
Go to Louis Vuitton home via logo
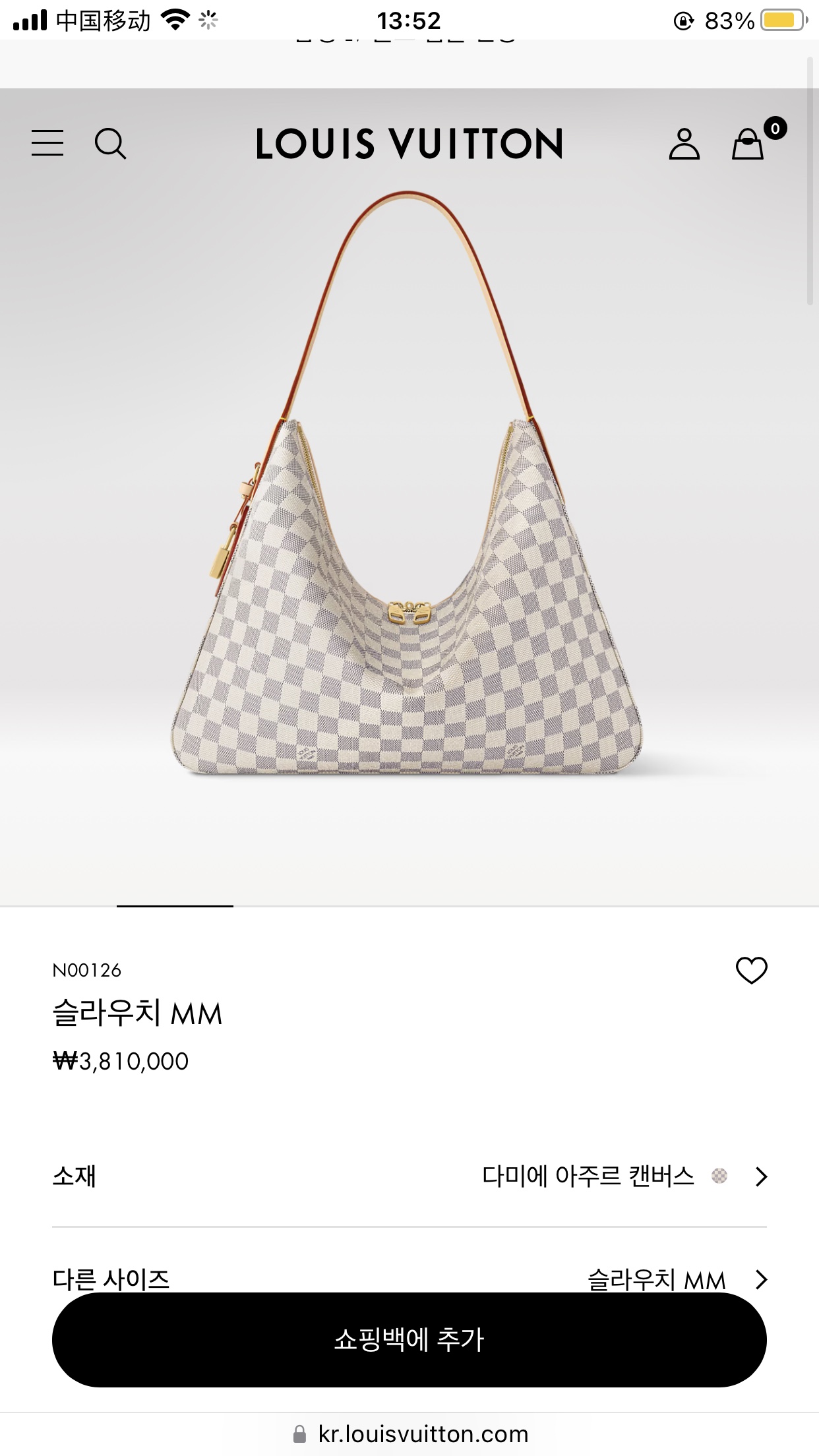click(x=409, y=144)
